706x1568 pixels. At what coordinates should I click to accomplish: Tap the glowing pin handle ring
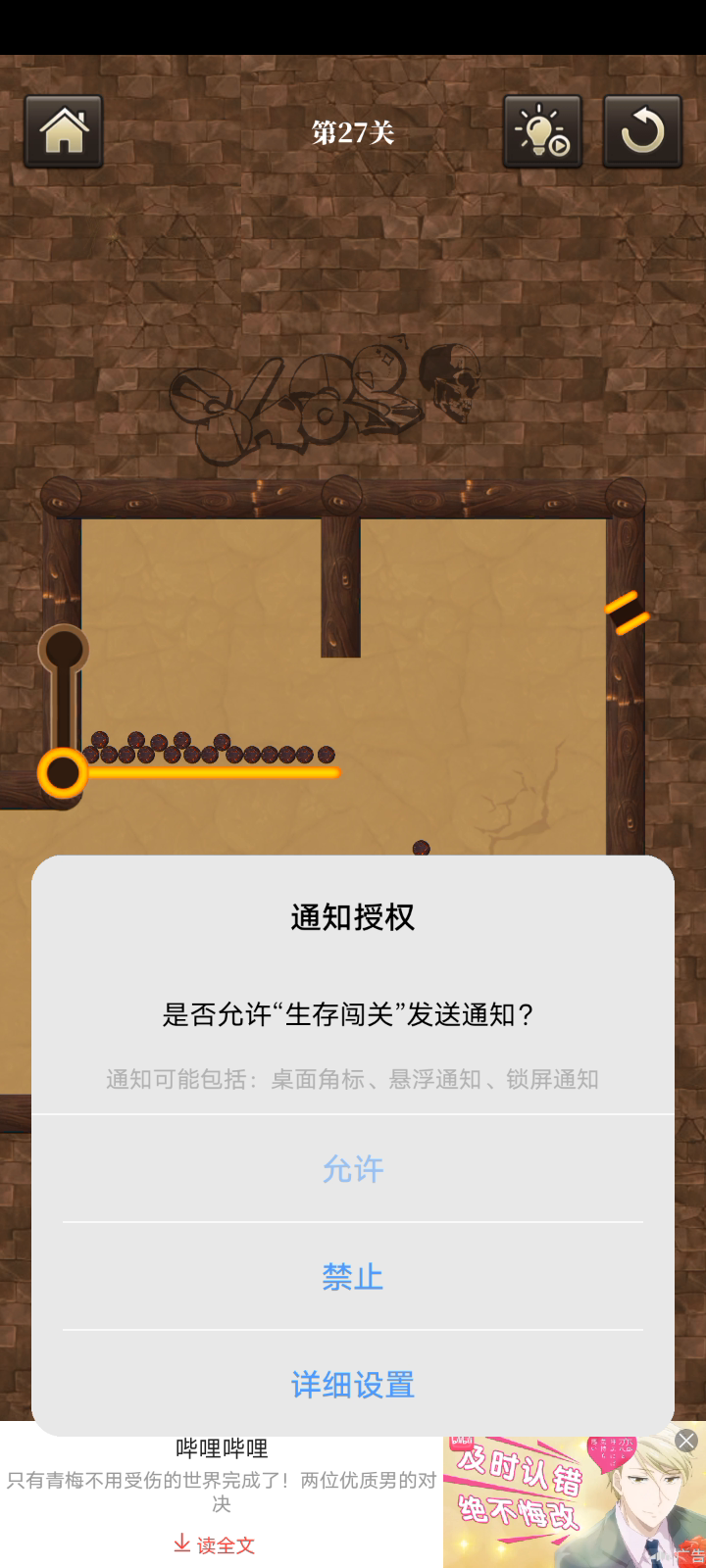63,772
